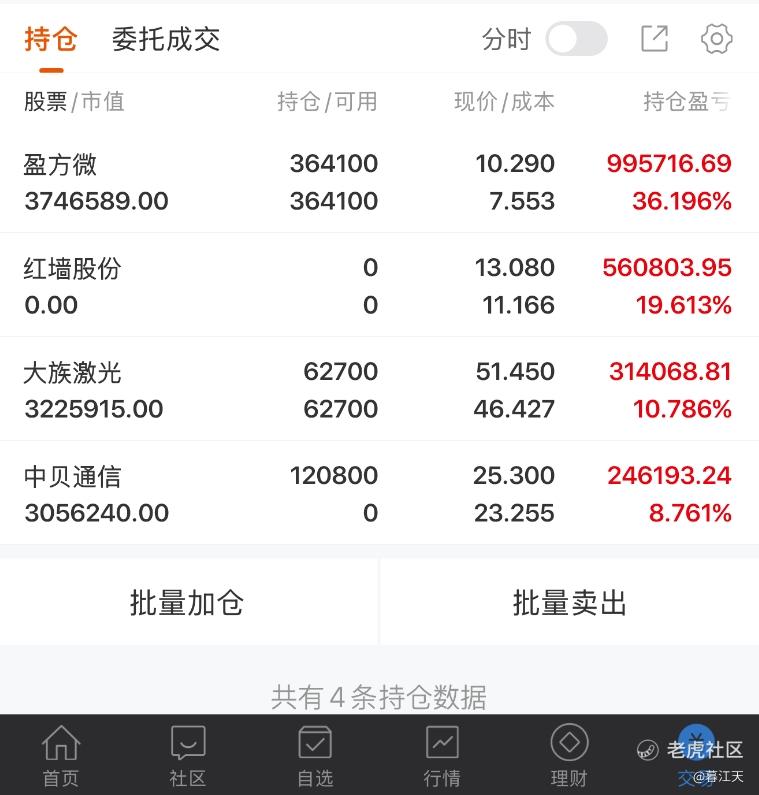The height and width of the screenshot is (795, 759).
Task: Open the 盈方微 holding row
Action: click(x=378, y=182)
